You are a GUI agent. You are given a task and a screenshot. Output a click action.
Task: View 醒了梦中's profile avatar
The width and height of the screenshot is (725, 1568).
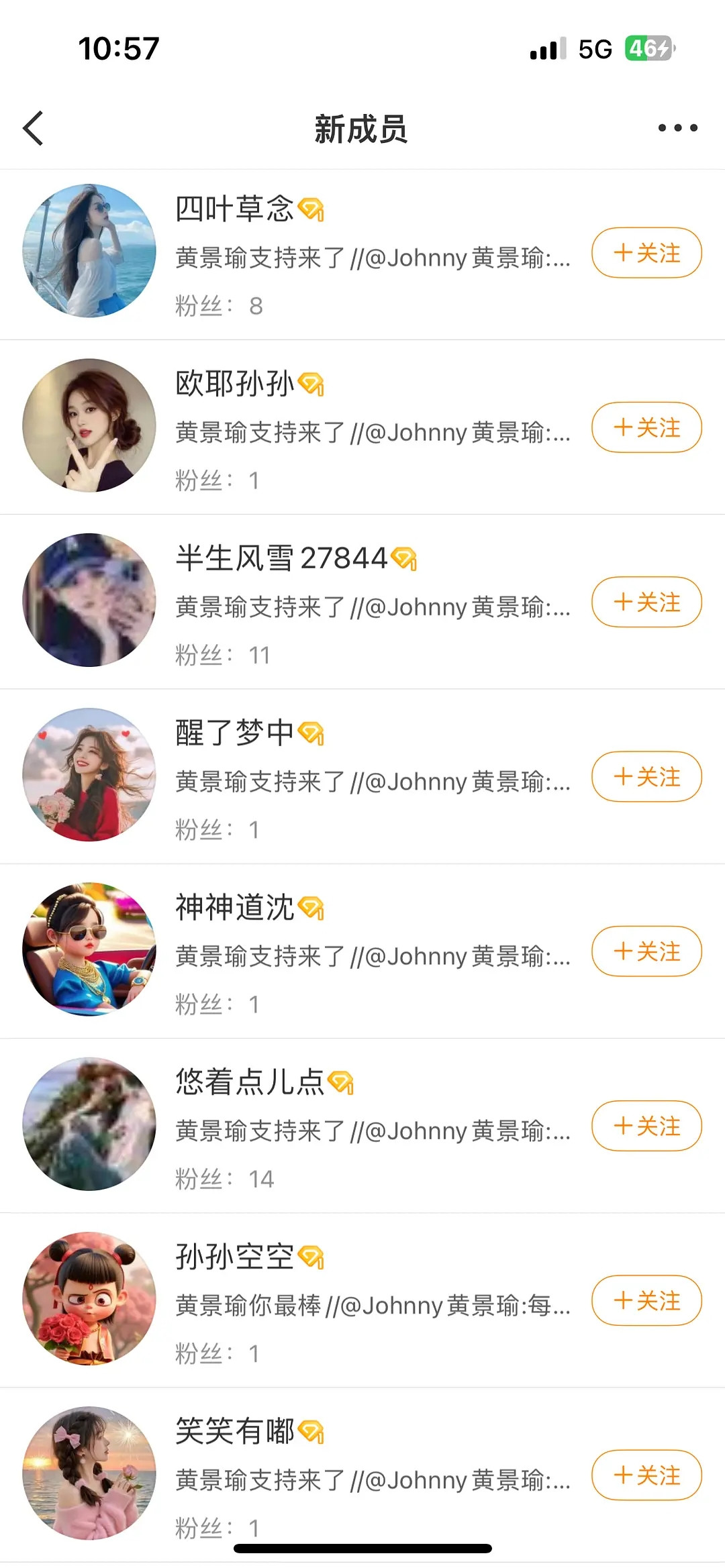point(89,775)
